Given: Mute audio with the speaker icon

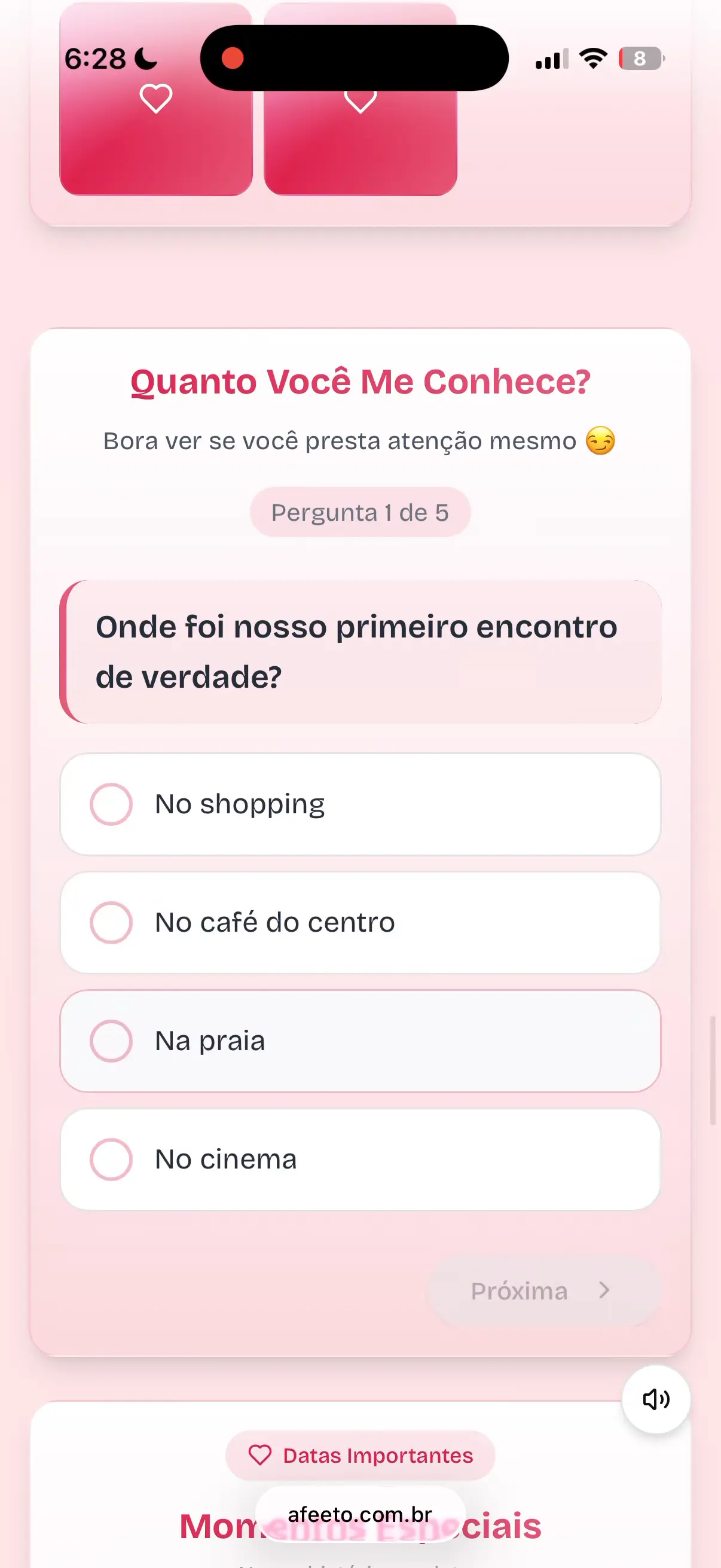Looking at the screenshot, I should pyautogui.click(x=655, y=1400).
